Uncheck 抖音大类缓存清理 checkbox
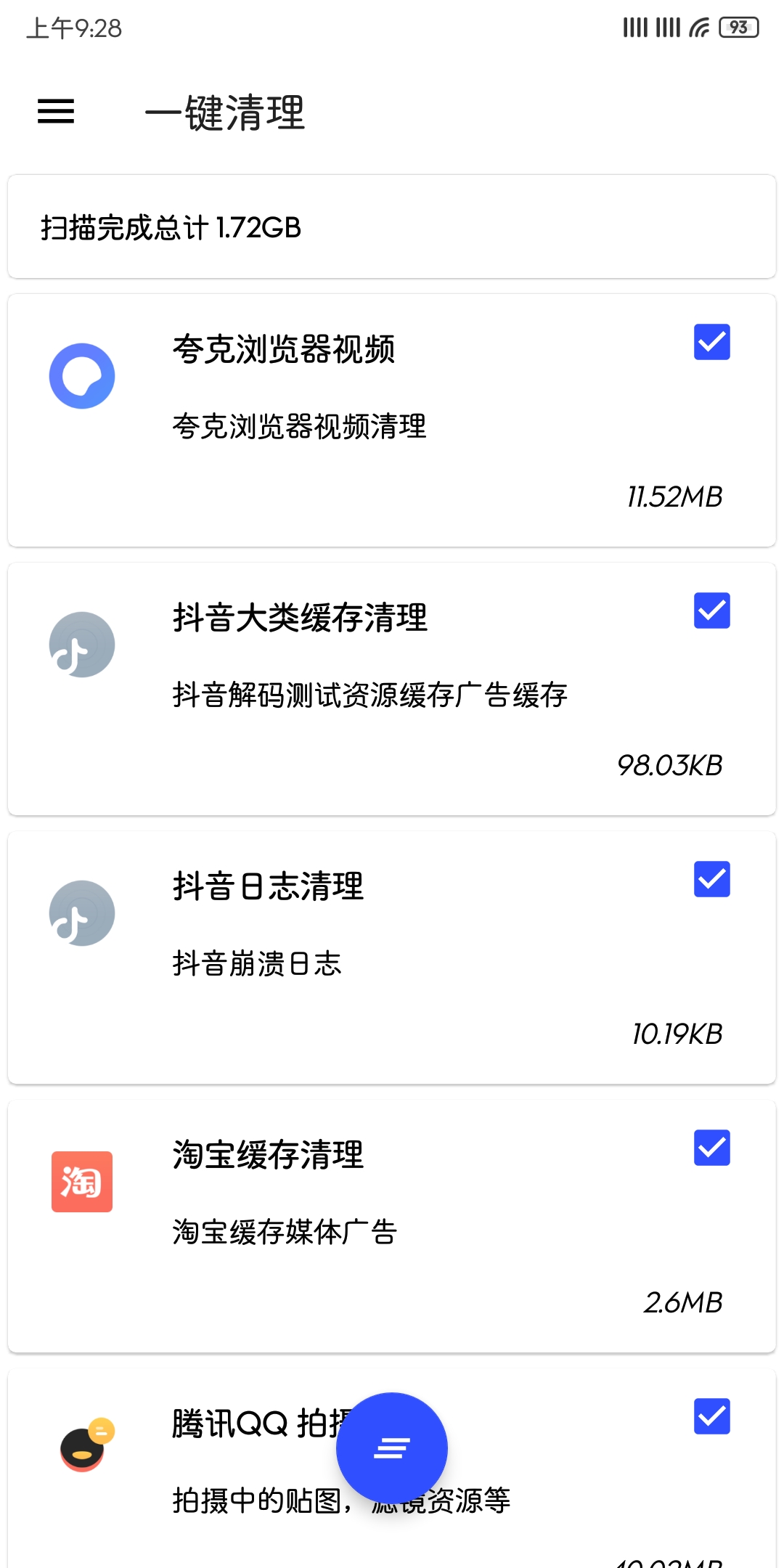The width and height of the screenshot is (784, 1568). click(x=711, y=611)
